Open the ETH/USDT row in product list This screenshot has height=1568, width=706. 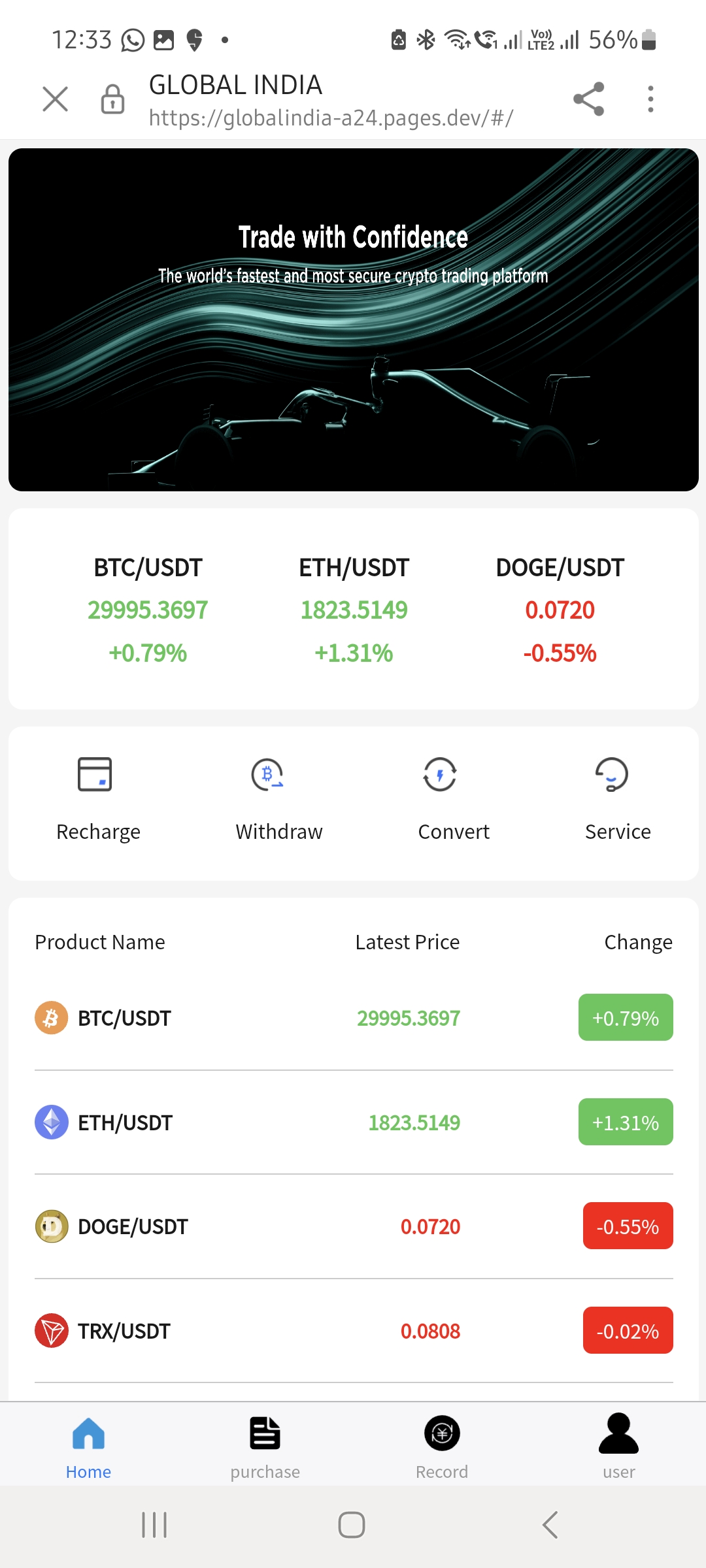pyautogui.click(x=353, y=1122)
